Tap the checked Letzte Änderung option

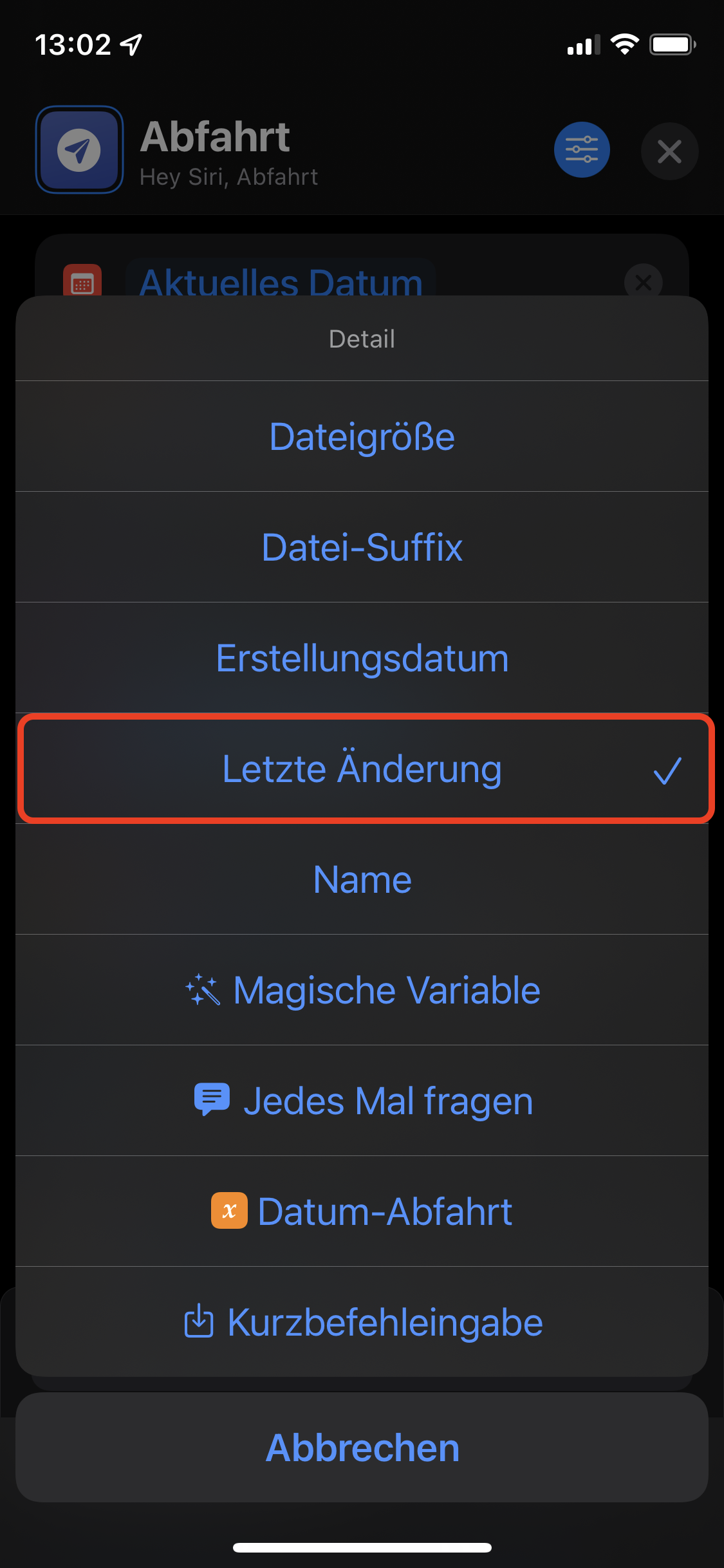point(362,769)
